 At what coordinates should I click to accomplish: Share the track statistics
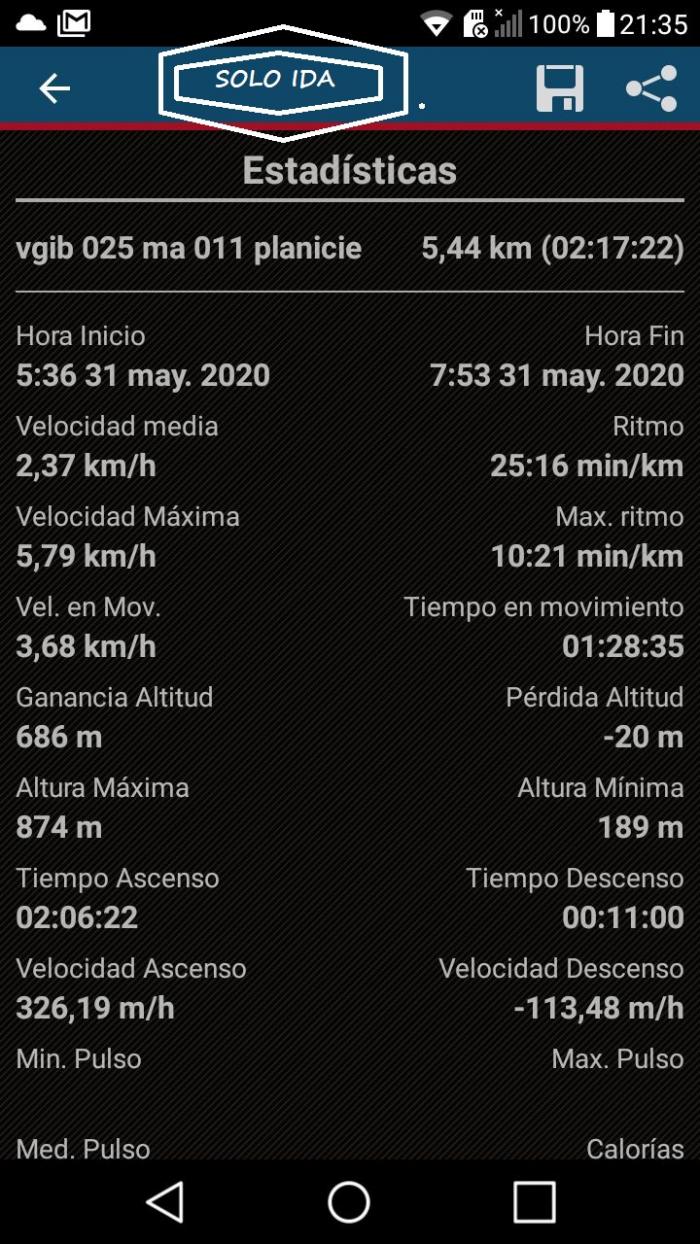pos(651,88)
